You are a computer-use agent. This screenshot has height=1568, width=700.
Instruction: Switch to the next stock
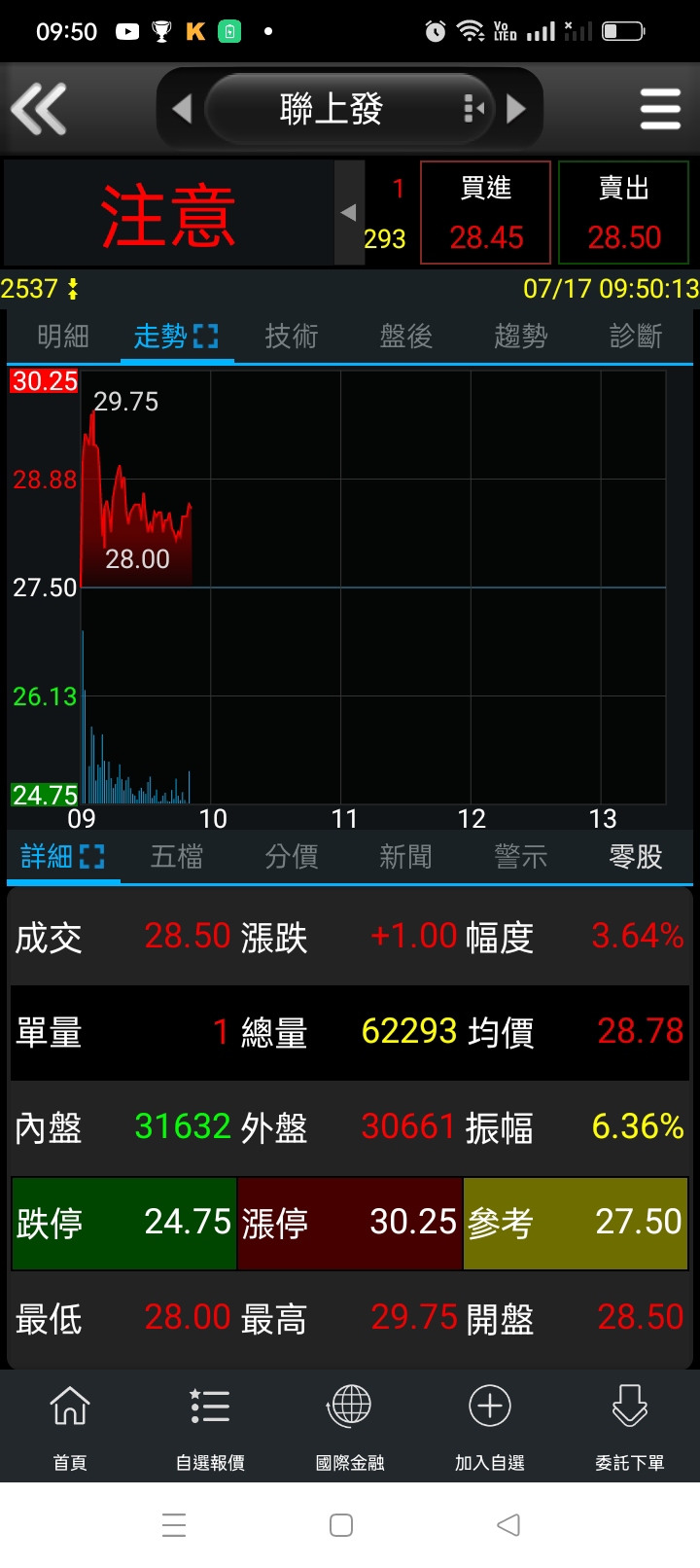click(x=516, y=108)
